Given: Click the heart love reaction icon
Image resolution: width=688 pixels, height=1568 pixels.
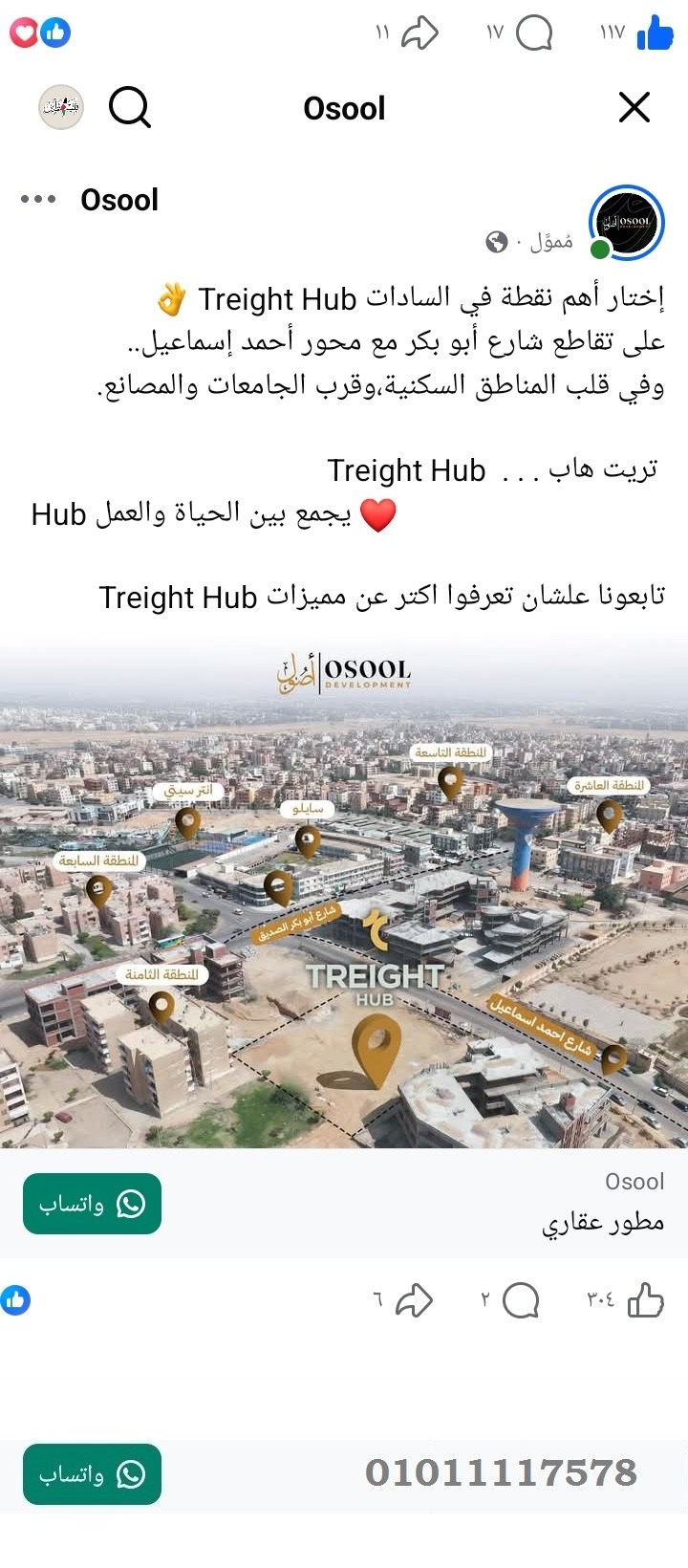Looking at the screenshot, I should tap(24, 32).
